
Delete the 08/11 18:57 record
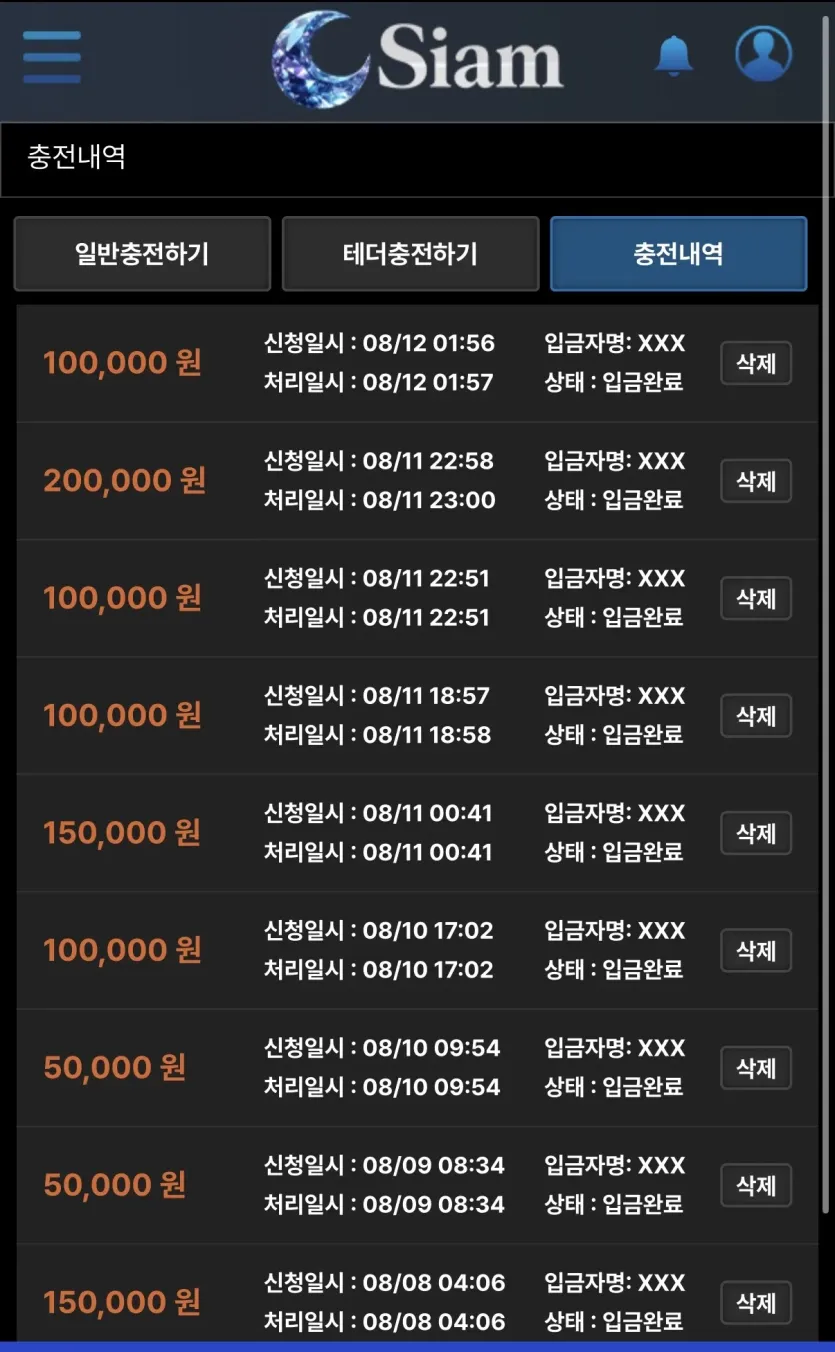(x=756, y=715)
